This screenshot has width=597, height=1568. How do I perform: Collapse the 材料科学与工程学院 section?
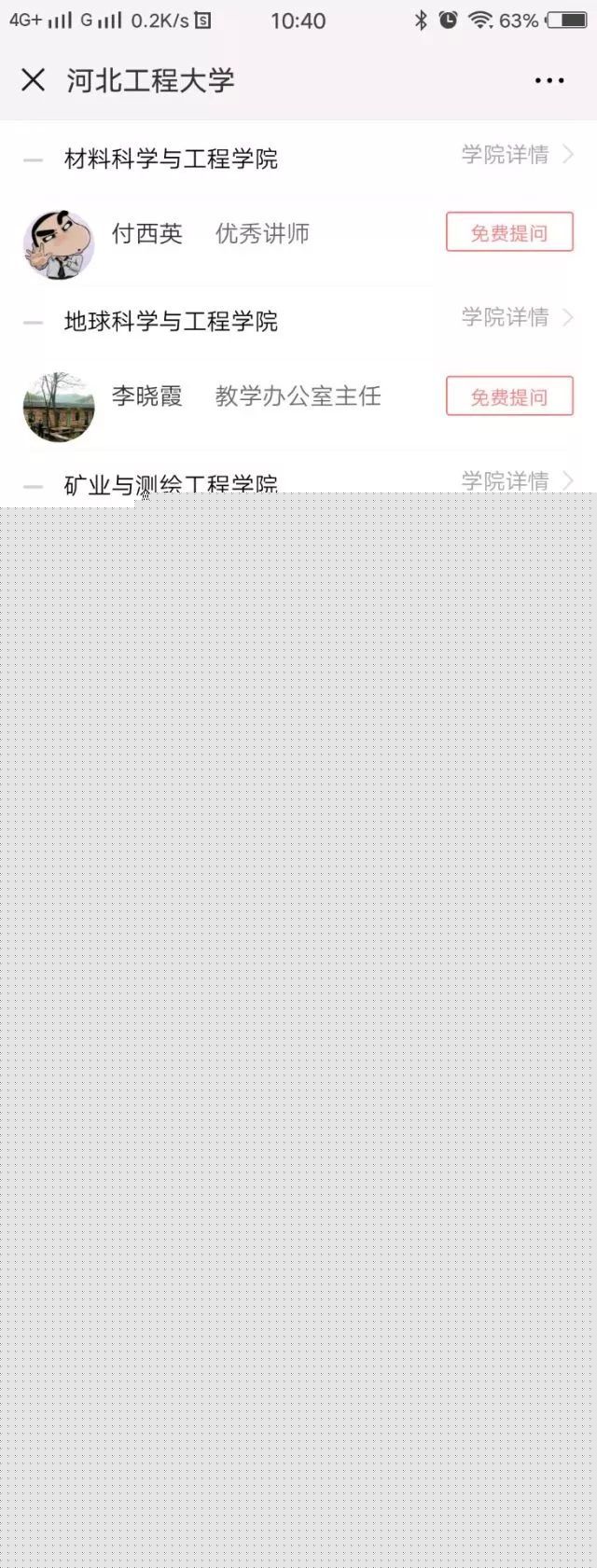(34, 160)
